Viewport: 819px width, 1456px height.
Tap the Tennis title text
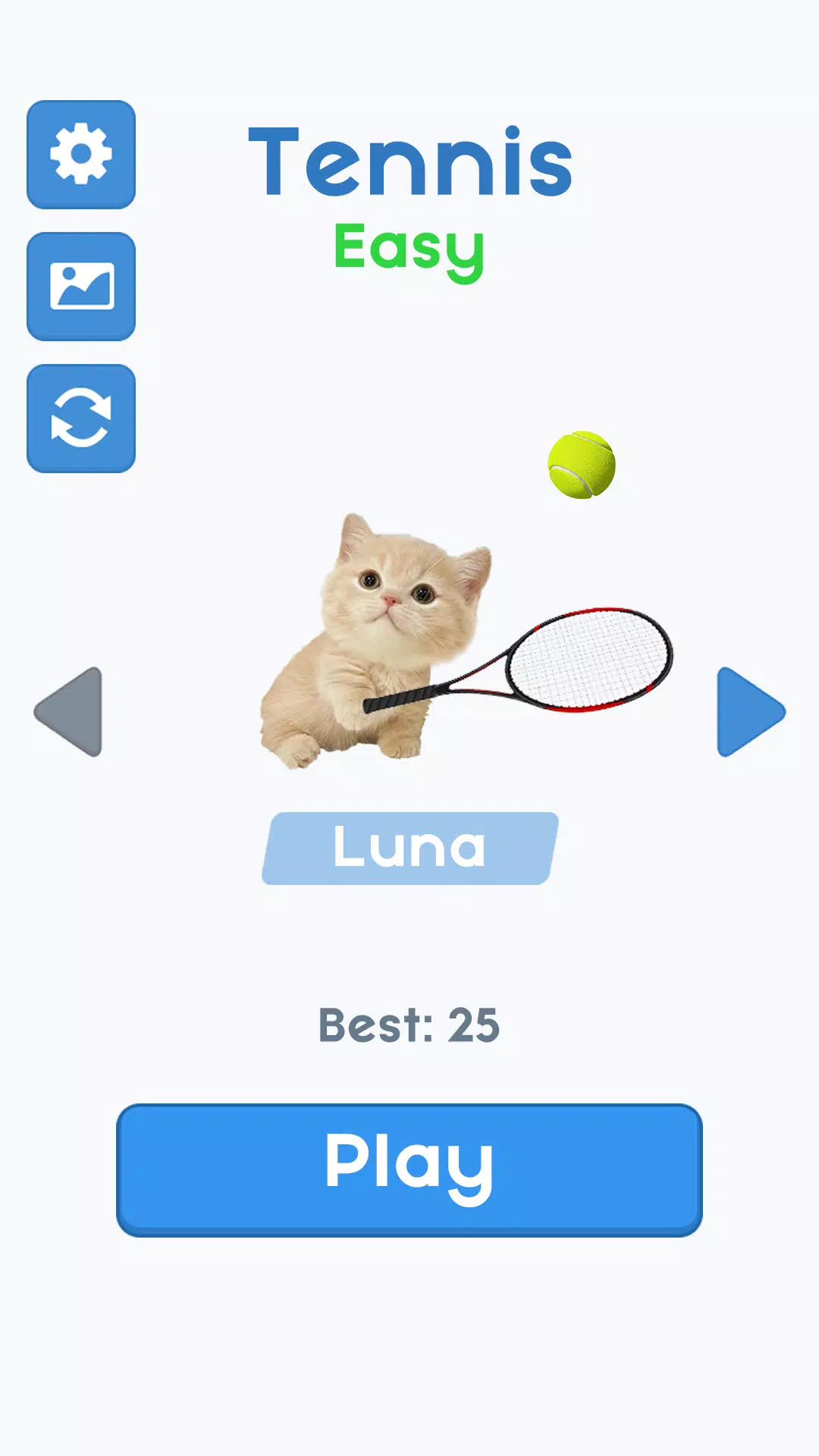click(409, 159)
